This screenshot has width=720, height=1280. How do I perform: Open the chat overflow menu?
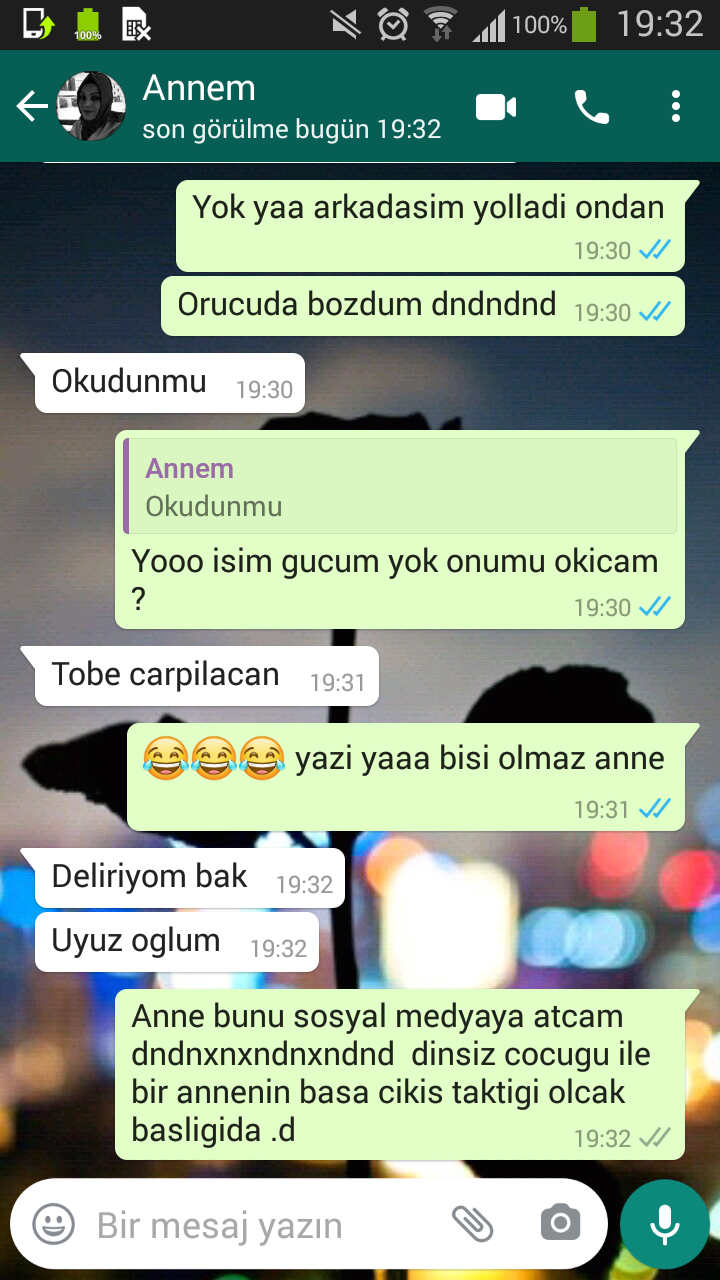click(676, 106)
